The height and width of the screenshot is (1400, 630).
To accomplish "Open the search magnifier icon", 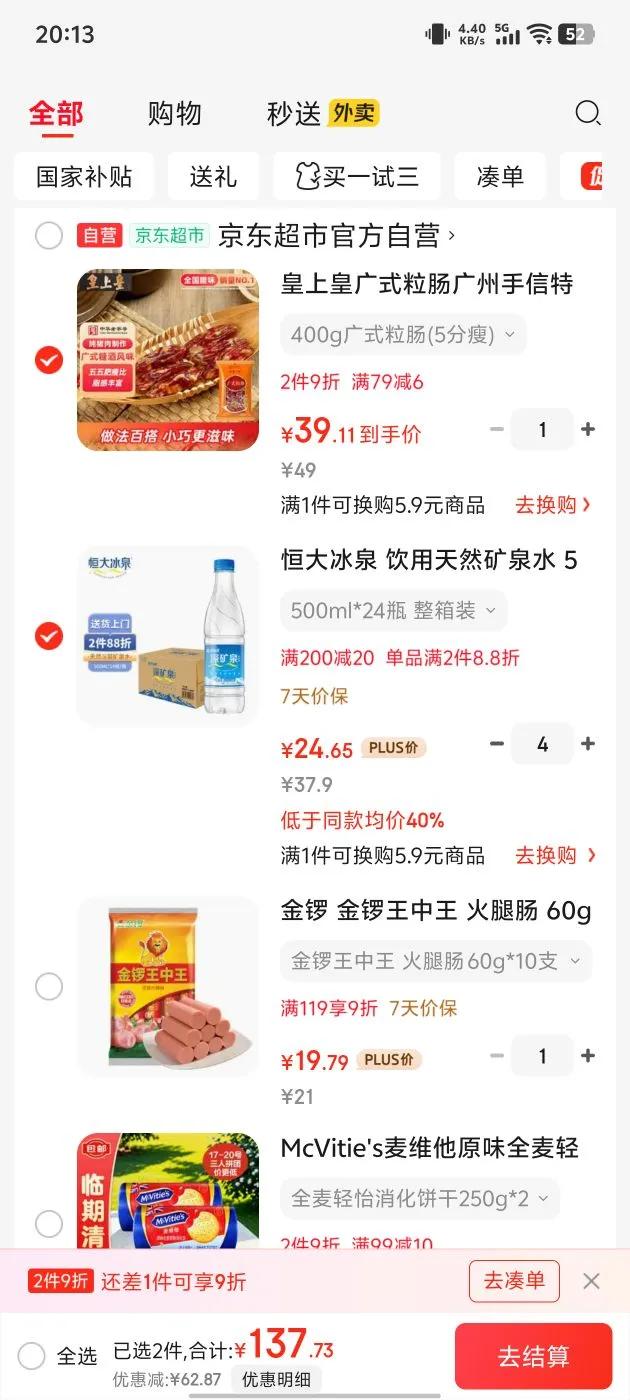I will (x=588, y=113).
